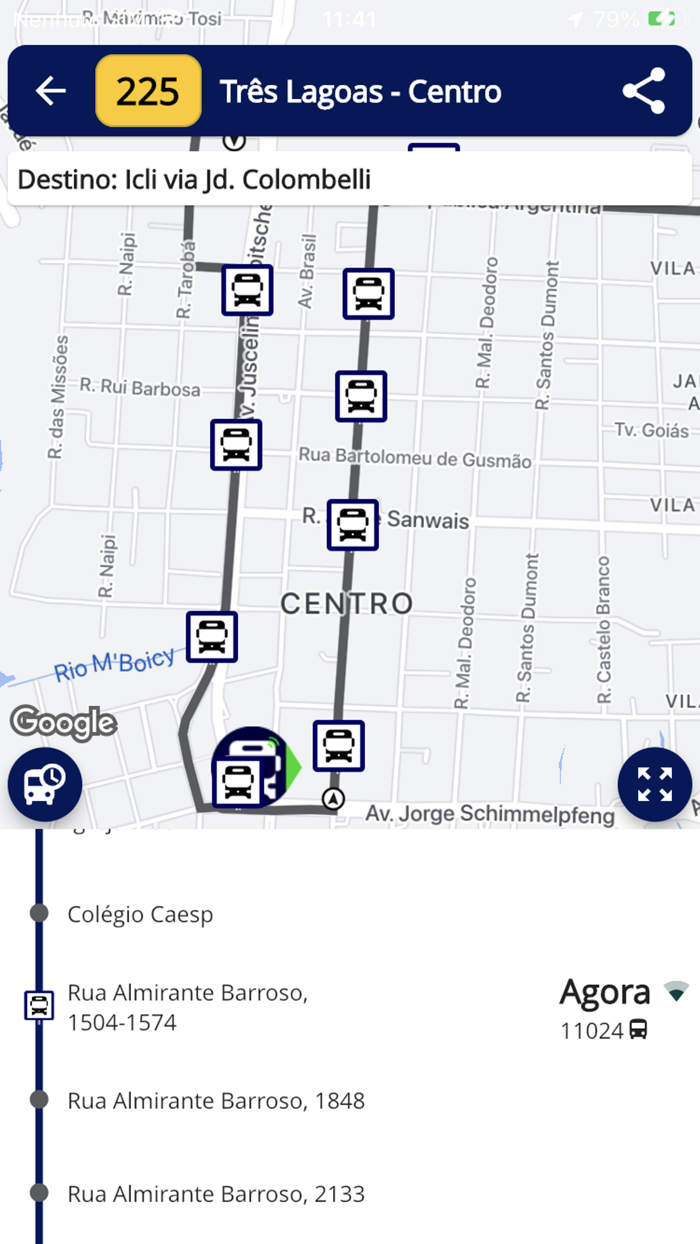700x1244 pixels.
Task: Open stop Rua Almirante Barroso, 1504-1574
Action: pos(187,1007)
